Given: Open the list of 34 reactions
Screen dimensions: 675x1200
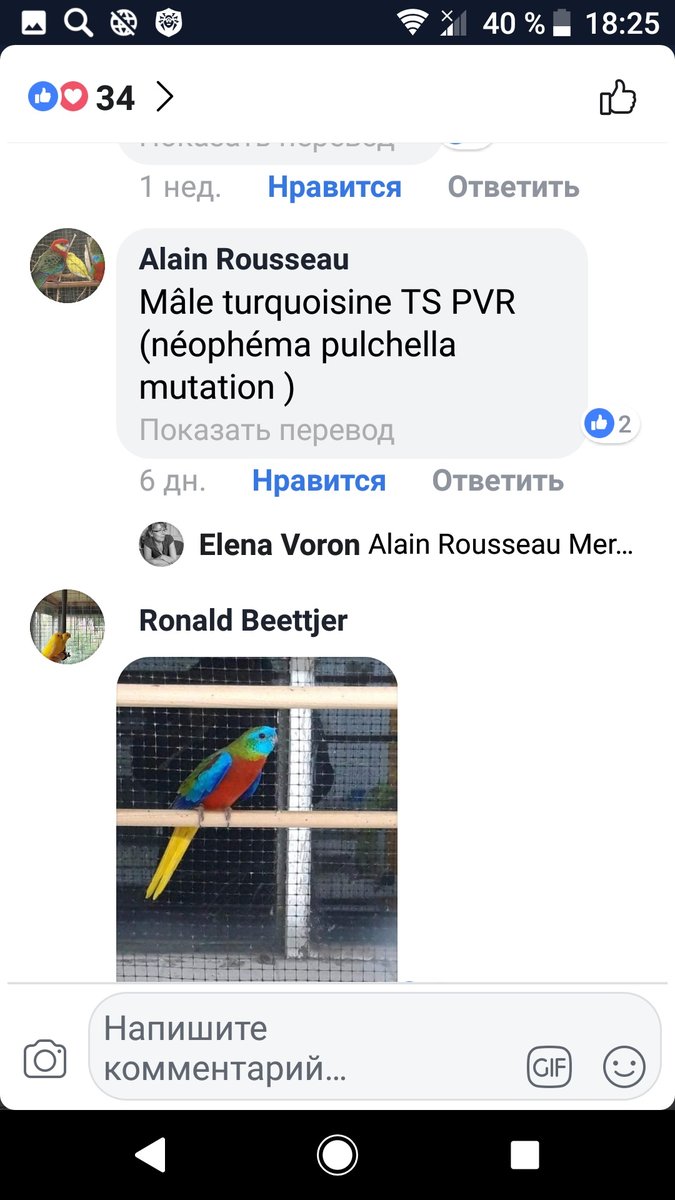Looking at the screenshot, I should coord(101,97).
